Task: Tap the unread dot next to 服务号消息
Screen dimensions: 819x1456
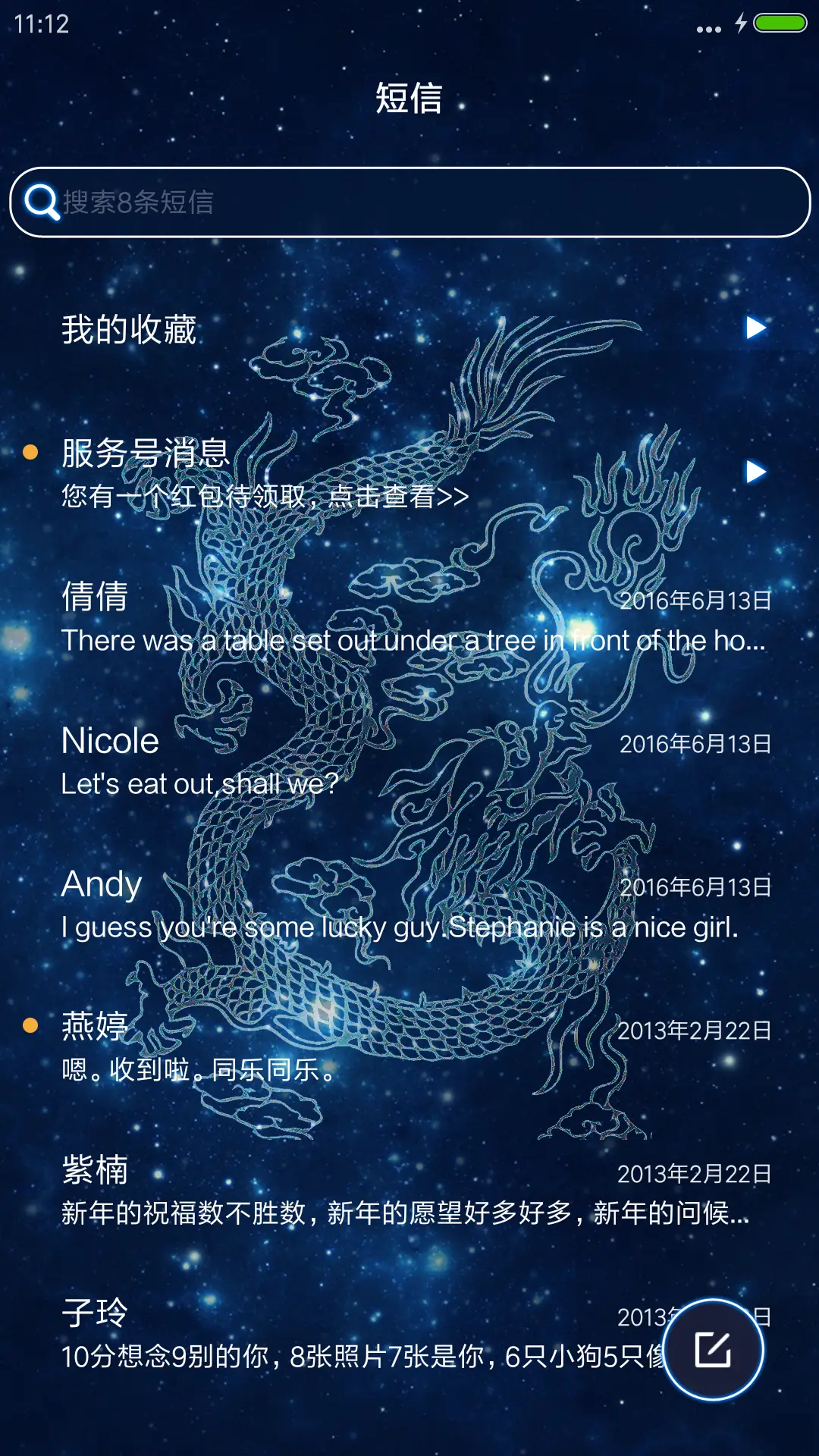Action: [x=30, y=452]
